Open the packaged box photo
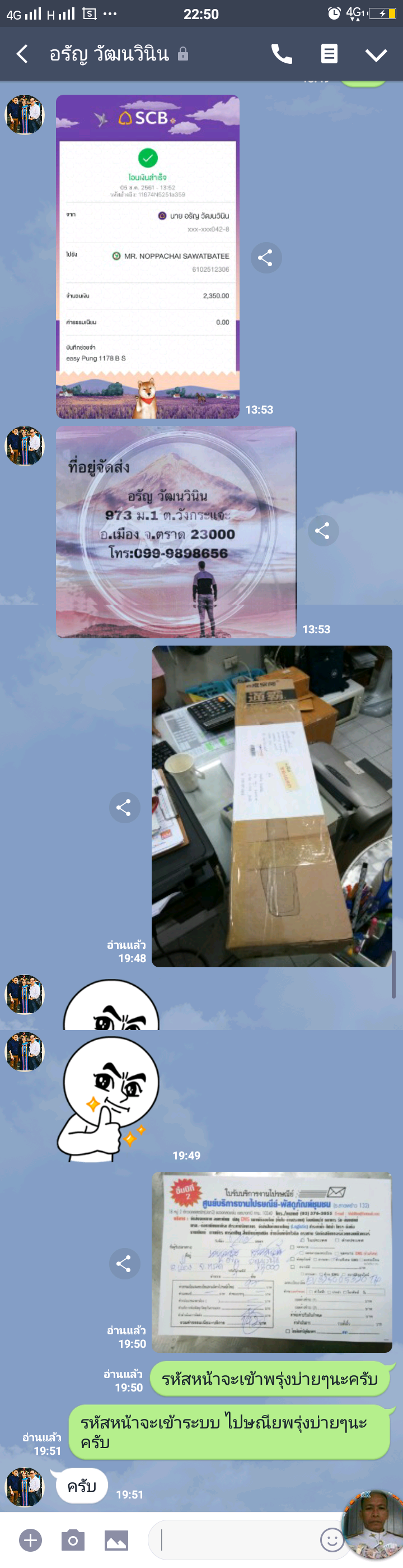The height and width of the screenshot is (1568, 403). pyautogui.click(x=271, y=806)
